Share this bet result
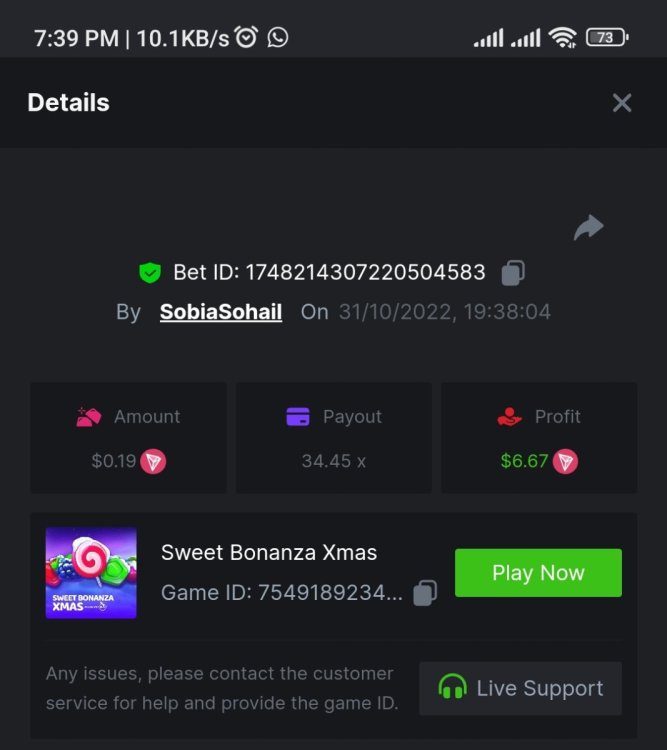 pos(589,228)
